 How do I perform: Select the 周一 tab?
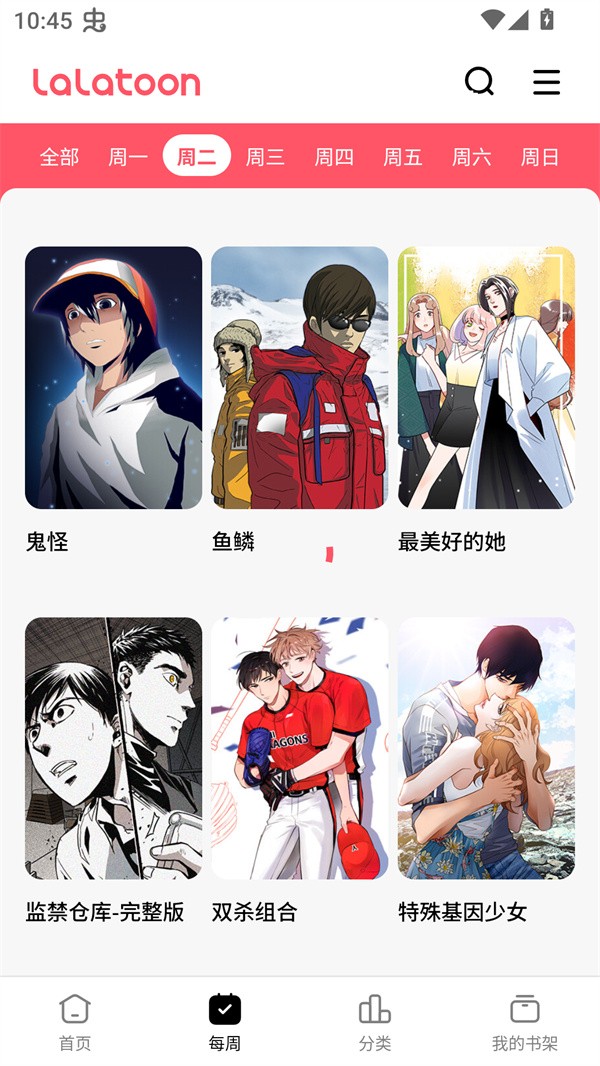128,157
